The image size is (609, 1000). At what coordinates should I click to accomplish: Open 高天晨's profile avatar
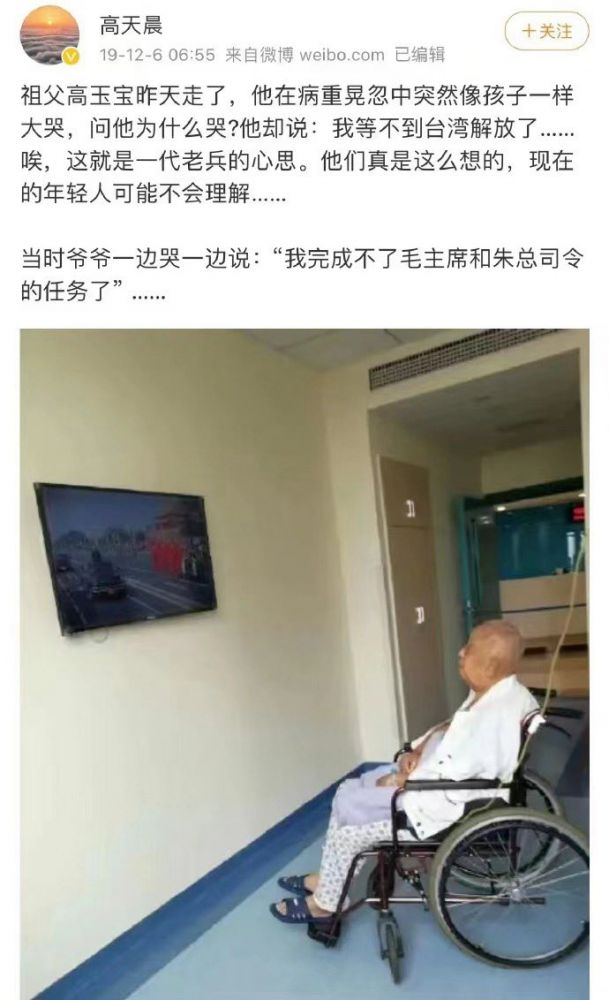(50, 36)
